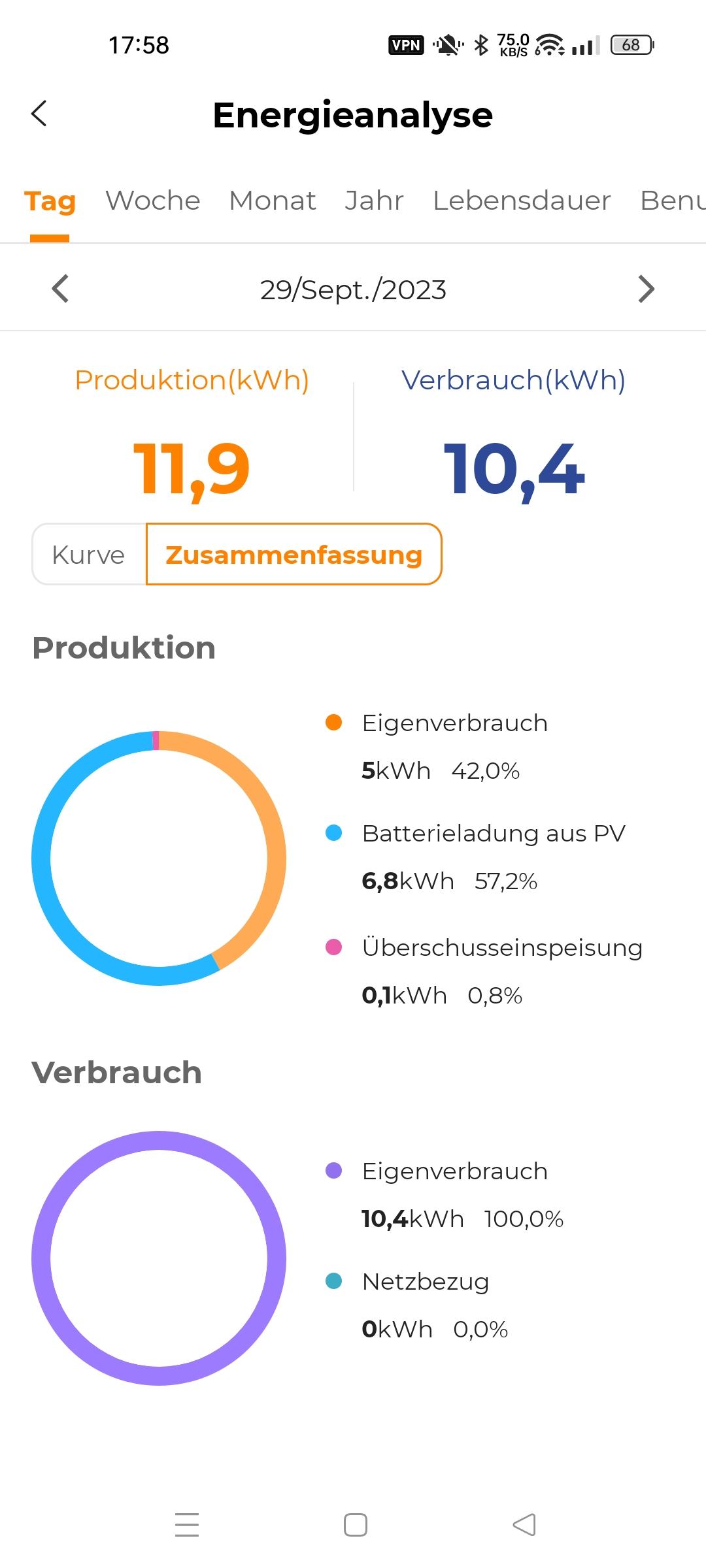
Task: Switch to the Woche tab
Action: point(153,201)
